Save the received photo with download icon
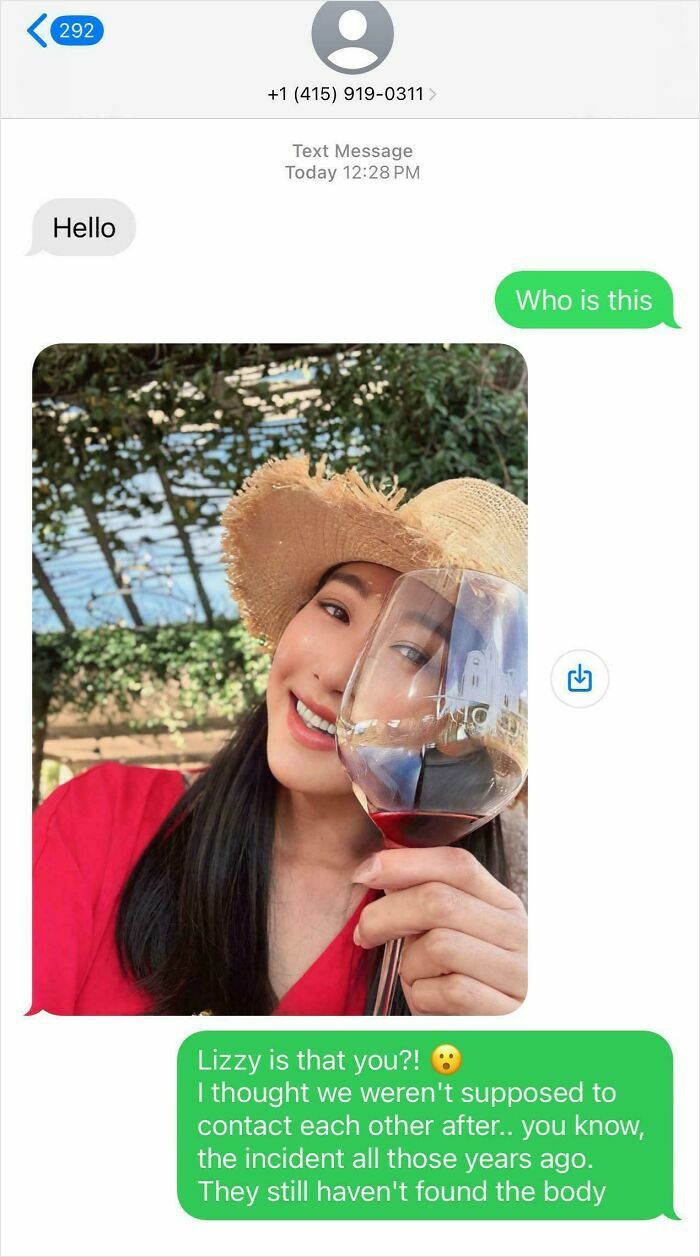Screen dimensions: 700x1257 click(579, 679)
